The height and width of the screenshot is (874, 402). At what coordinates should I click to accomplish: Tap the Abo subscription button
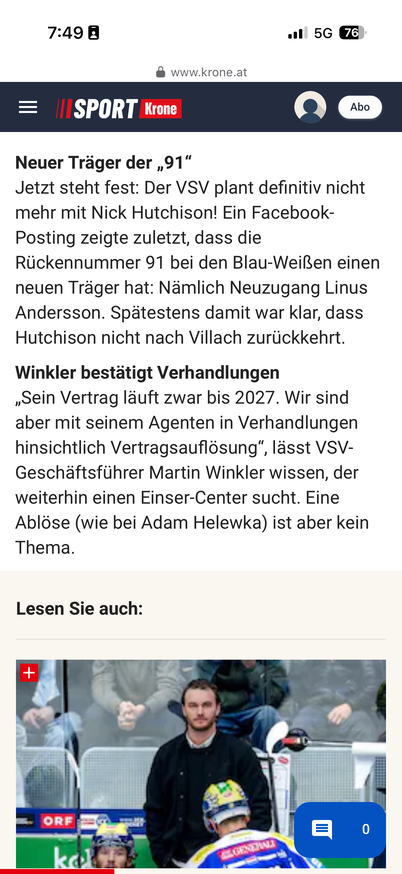point(360,107)
